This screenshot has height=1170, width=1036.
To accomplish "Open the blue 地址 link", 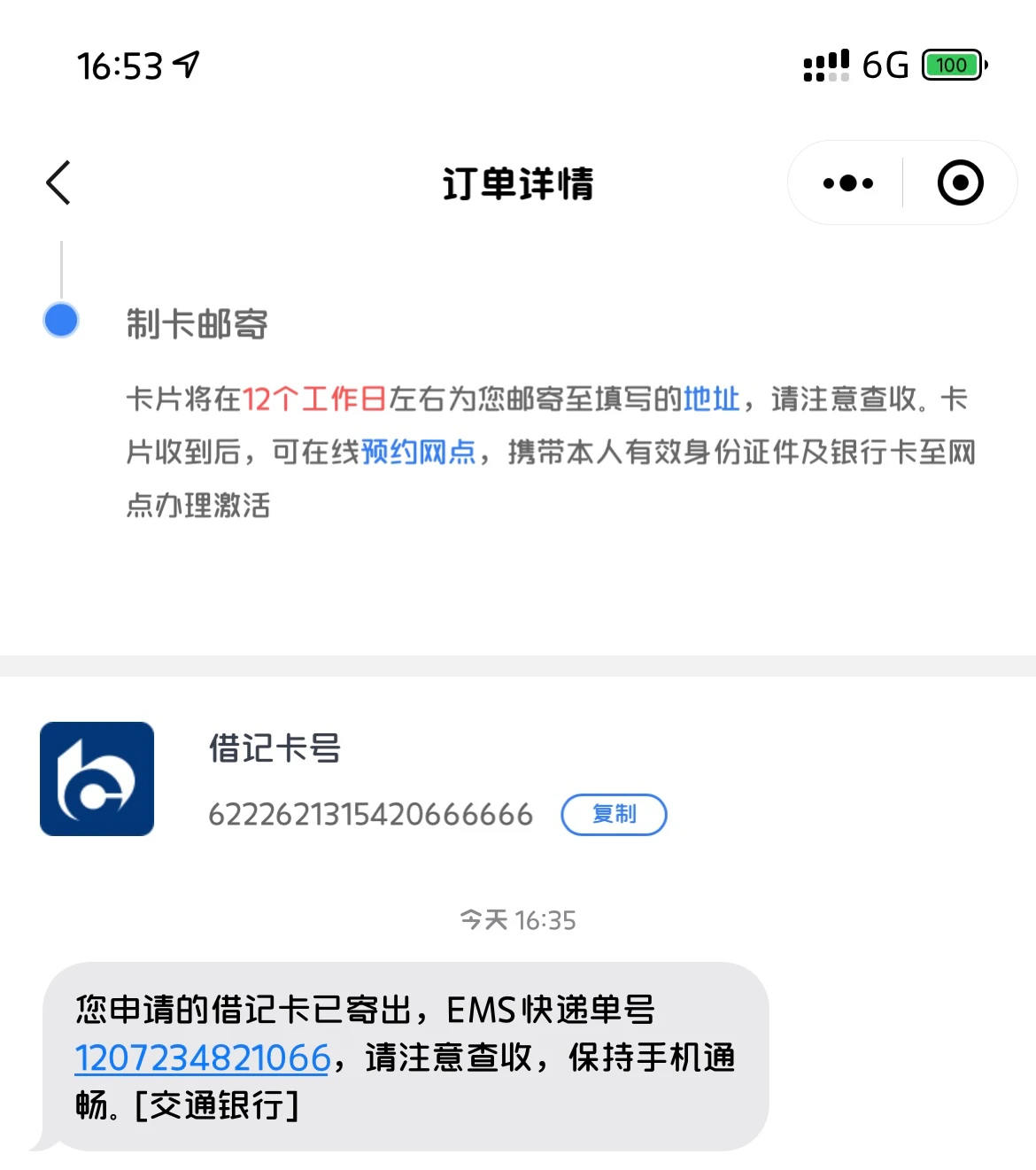I will (x=711, y=399).
